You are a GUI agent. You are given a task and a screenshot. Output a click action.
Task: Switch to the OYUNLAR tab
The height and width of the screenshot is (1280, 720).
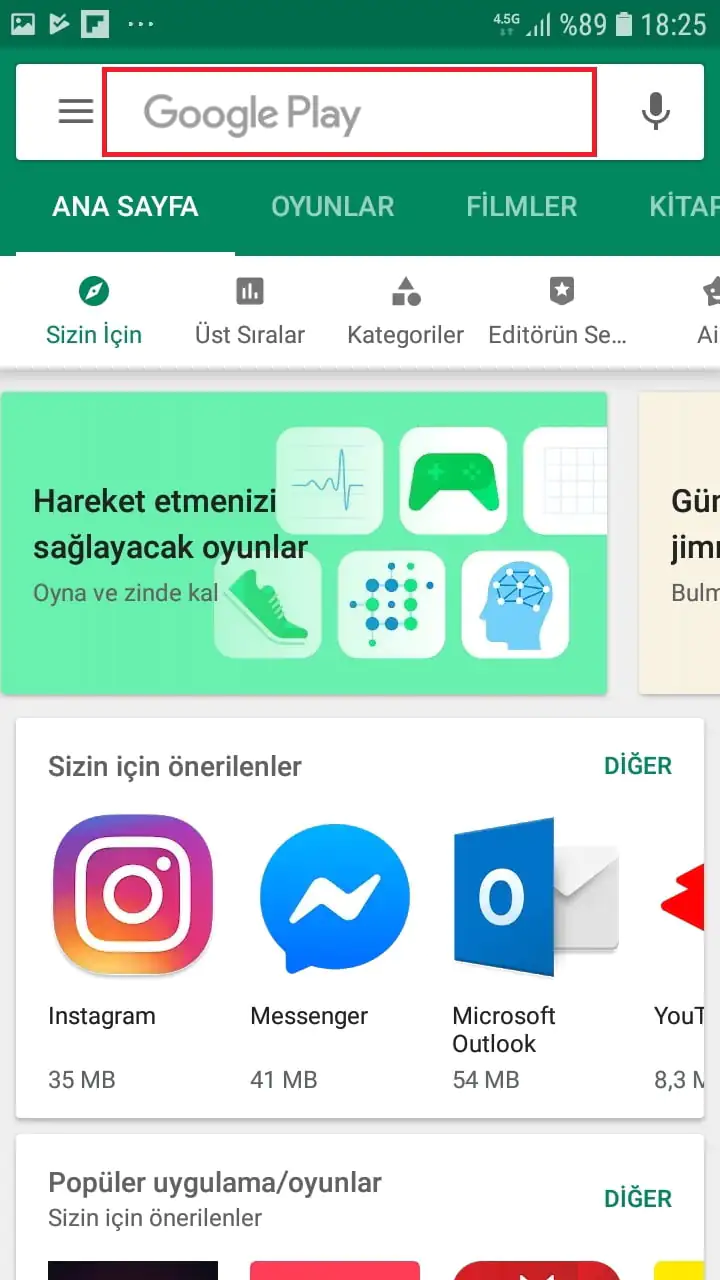point(333,207)
